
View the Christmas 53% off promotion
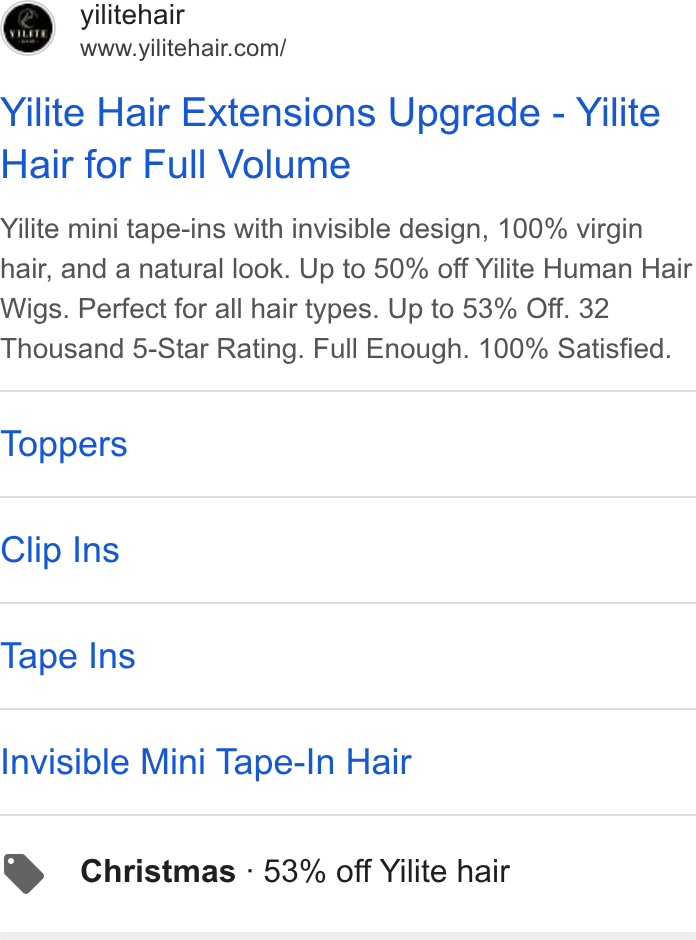tap(295, 871)
